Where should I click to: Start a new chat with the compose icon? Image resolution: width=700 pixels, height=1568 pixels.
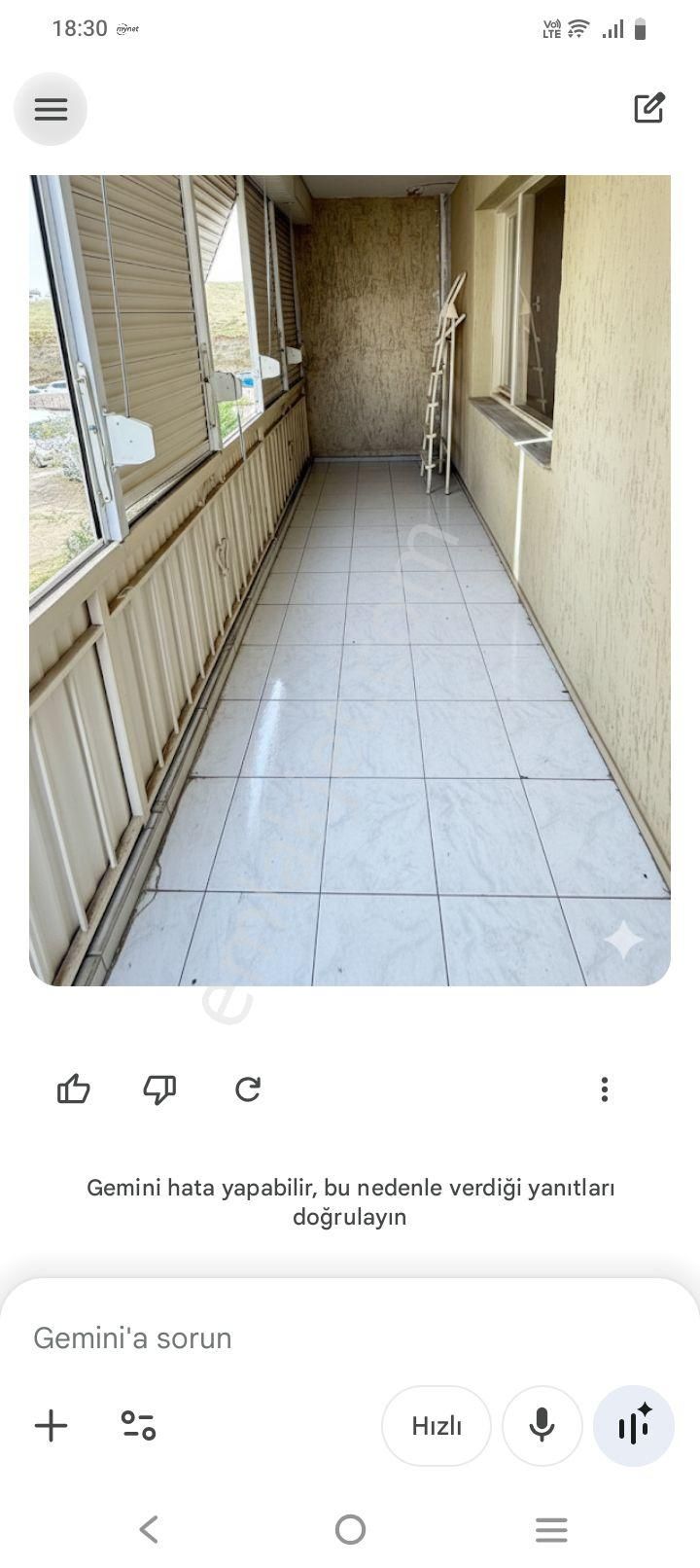pyautogui.click(x=649, y=109)
